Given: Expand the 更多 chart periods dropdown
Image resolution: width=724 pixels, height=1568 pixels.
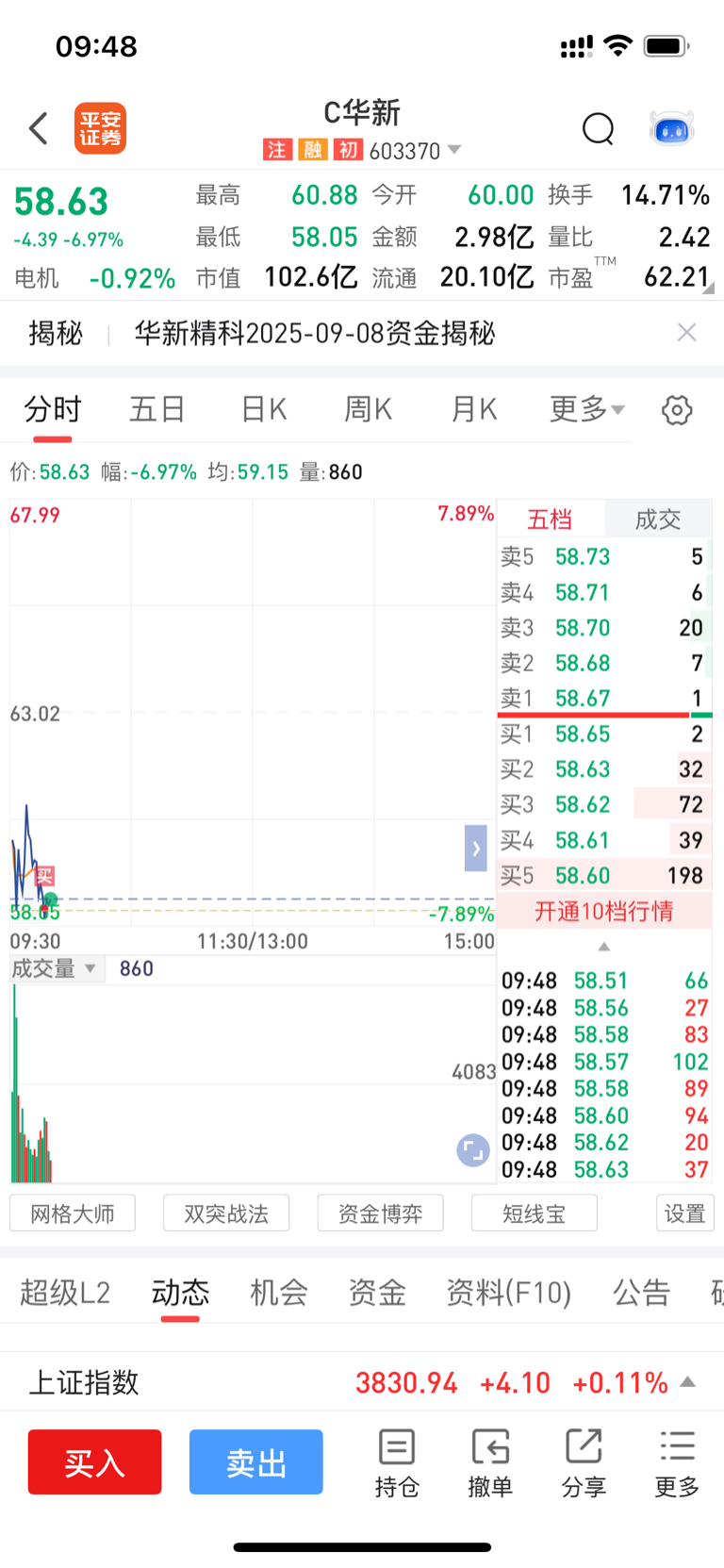Looking at the screenshot, I should pos(587,409).
